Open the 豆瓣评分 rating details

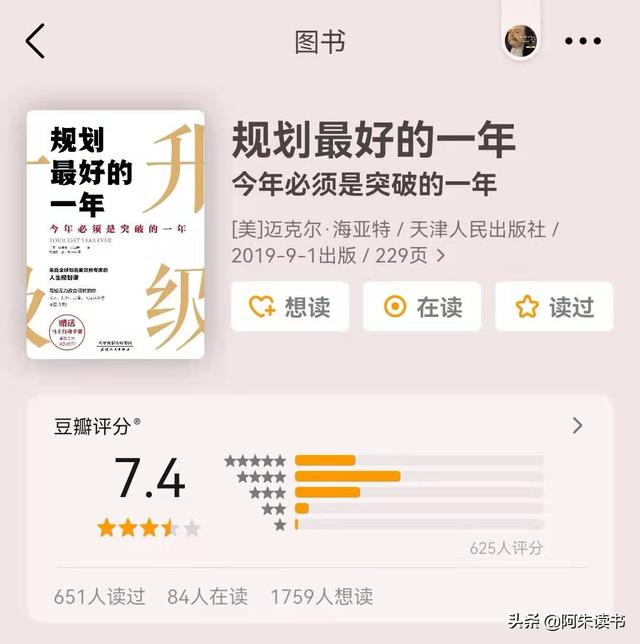click(x=577, y=425)
